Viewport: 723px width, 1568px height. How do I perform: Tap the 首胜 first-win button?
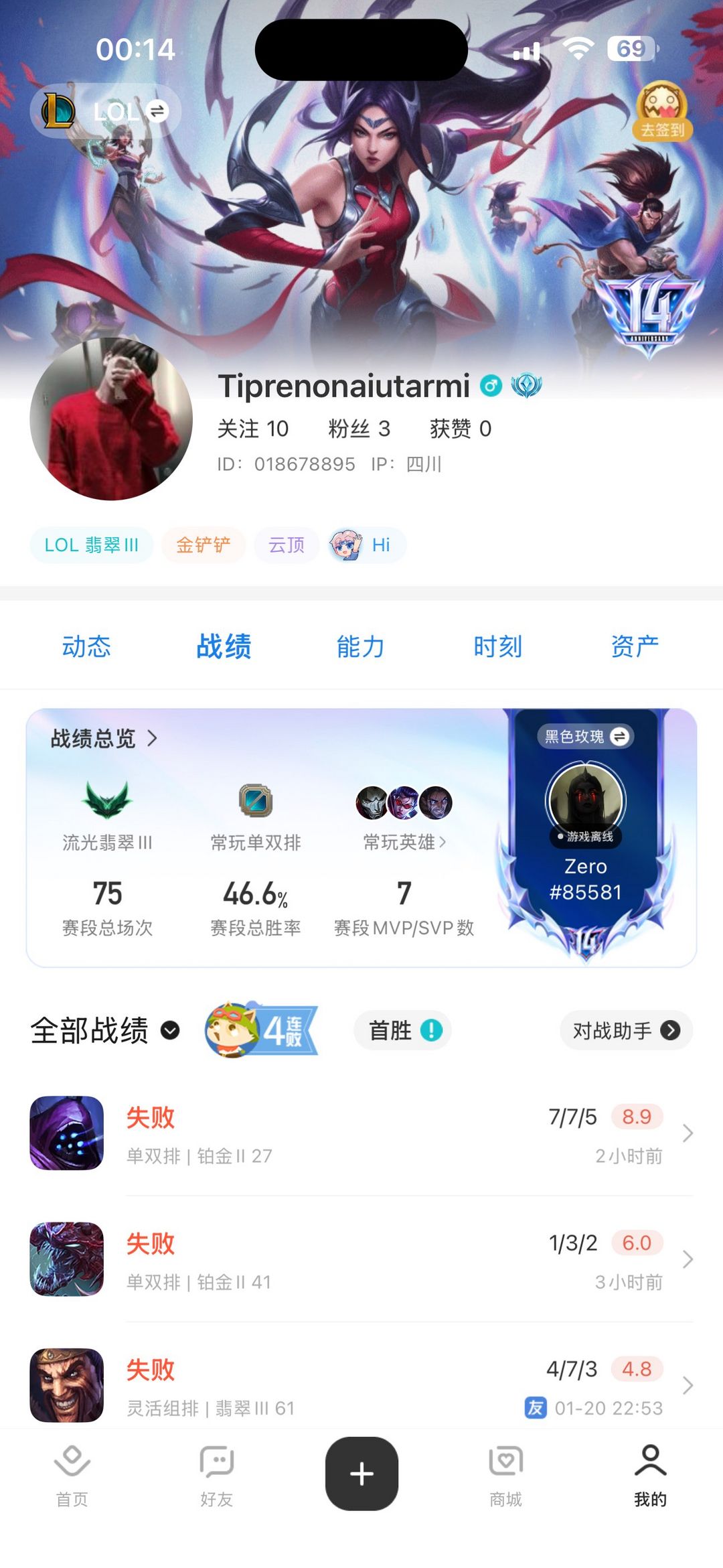point(402,1031)
